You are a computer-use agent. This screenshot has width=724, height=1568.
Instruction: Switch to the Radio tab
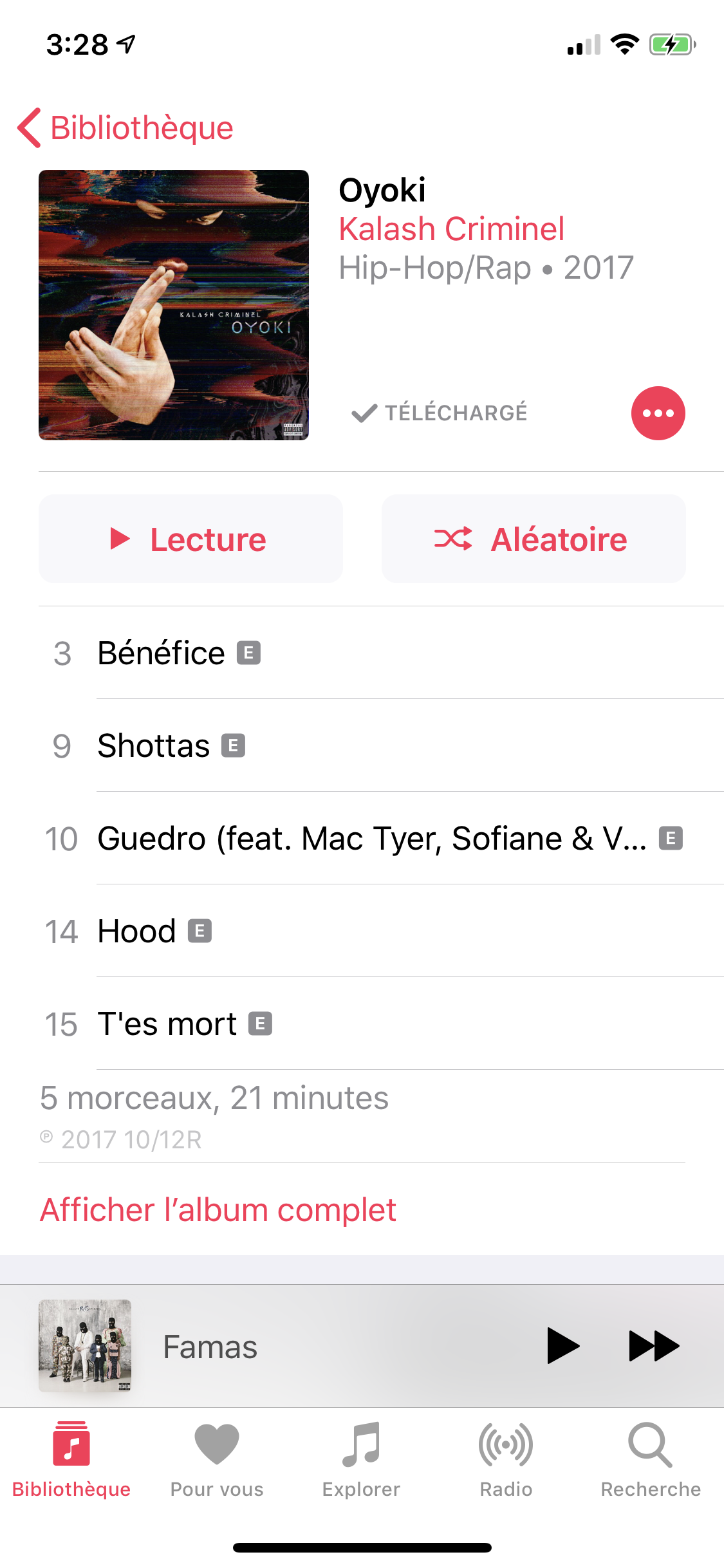[506, 1460]
